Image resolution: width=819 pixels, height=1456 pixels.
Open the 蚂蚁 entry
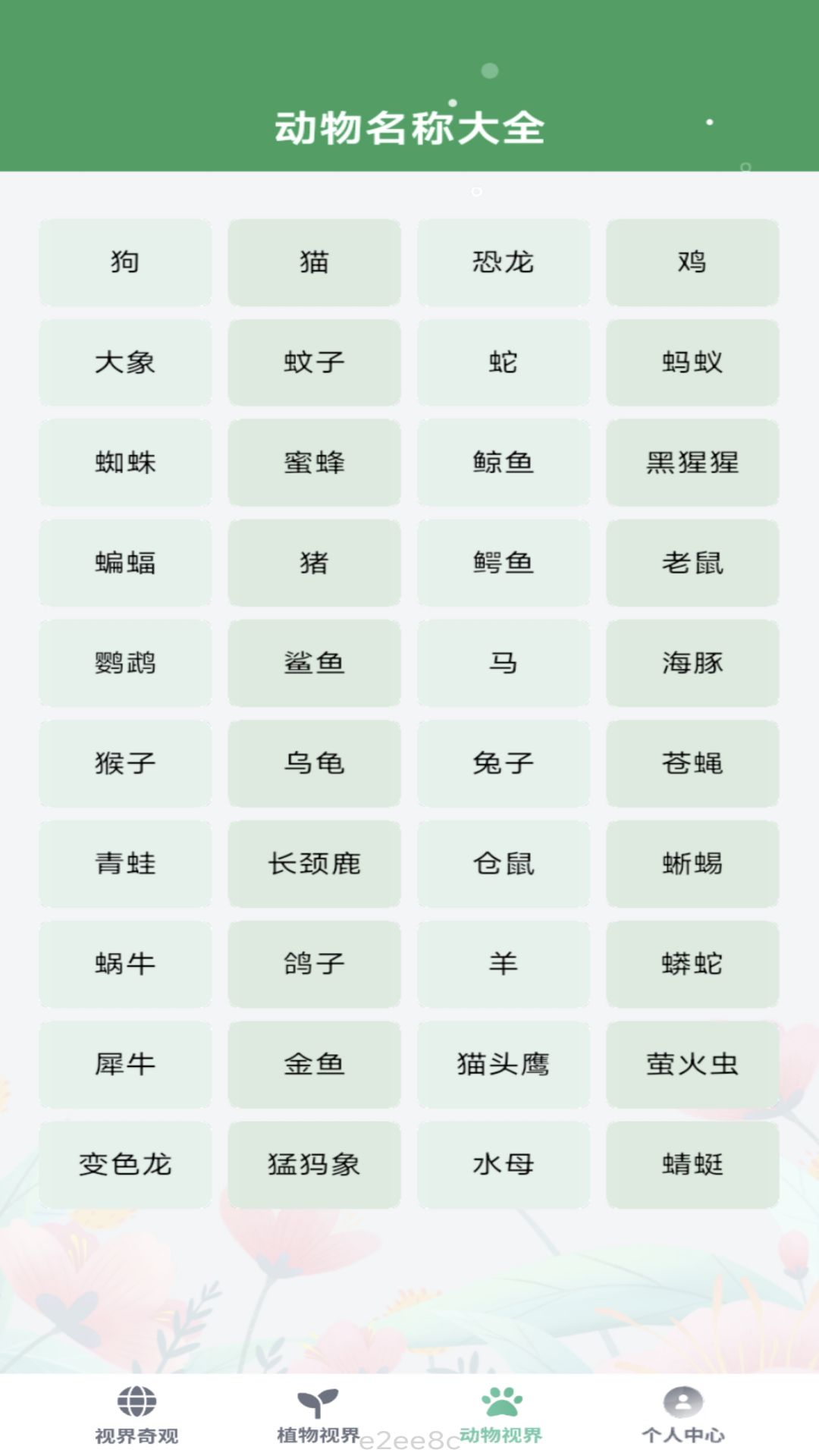click(x=692, y=362)
